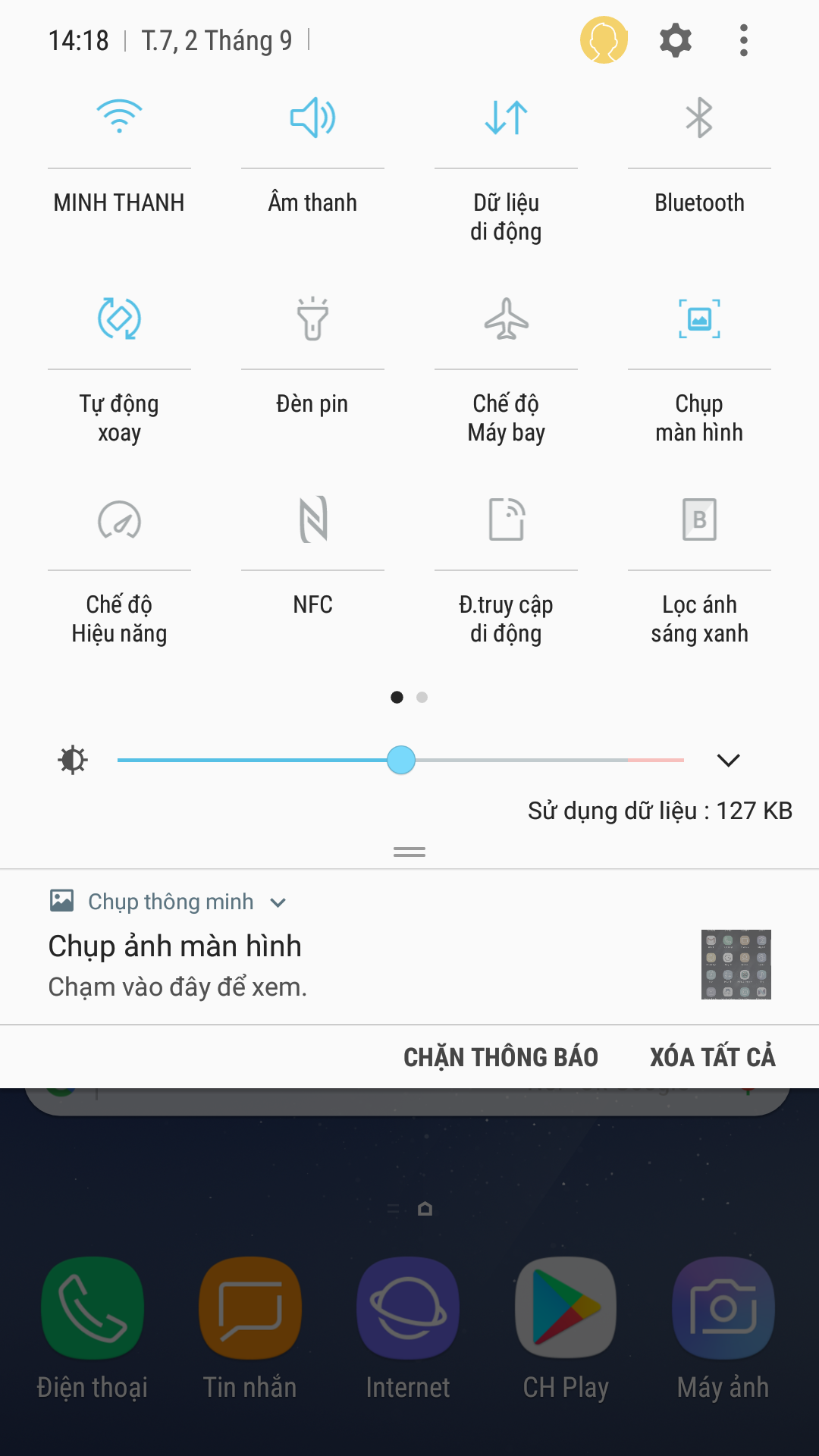Enable Chế độ Máy bay

[506, 318]
